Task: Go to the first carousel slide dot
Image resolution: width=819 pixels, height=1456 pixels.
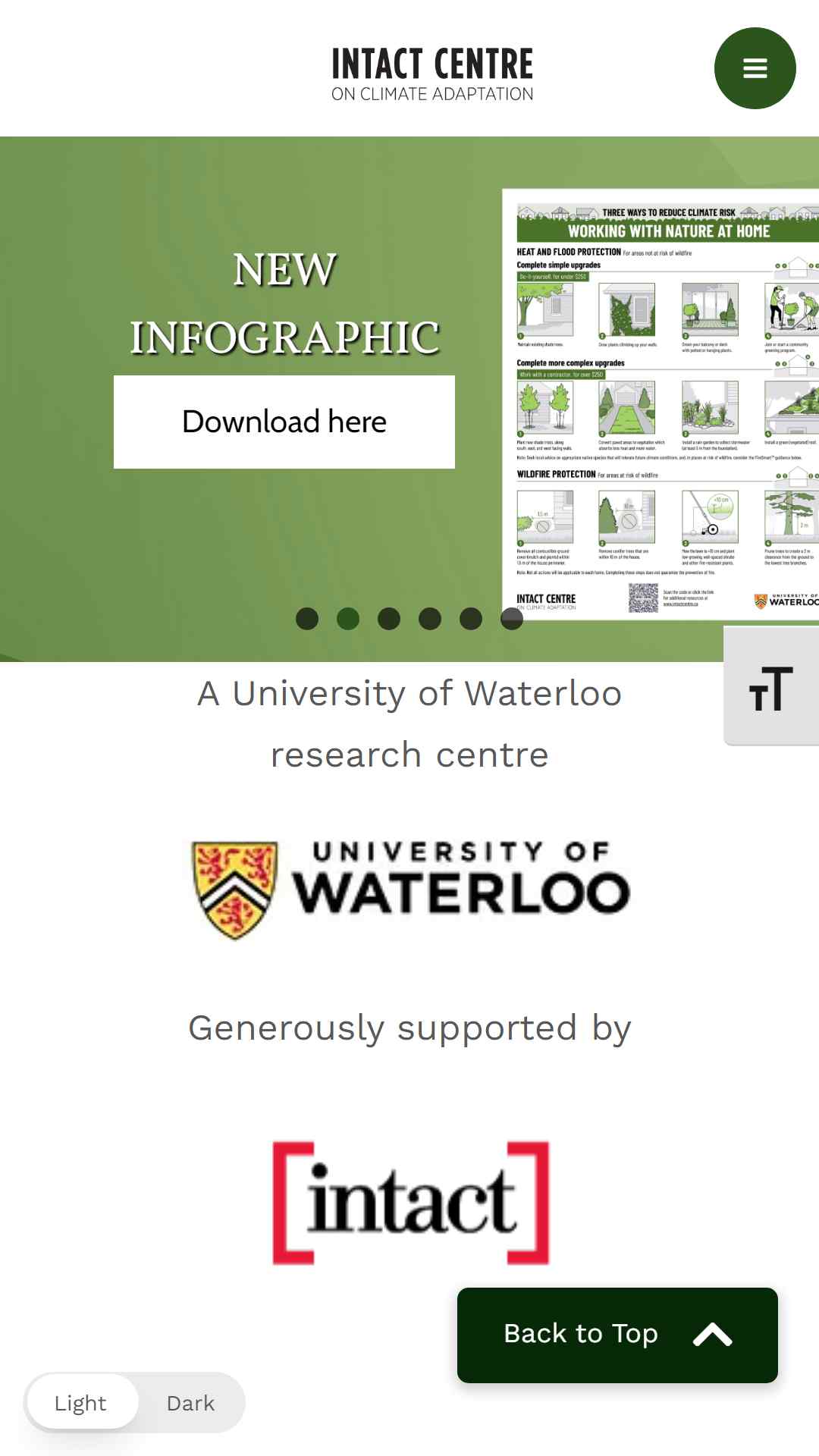Action: [307, 619]
